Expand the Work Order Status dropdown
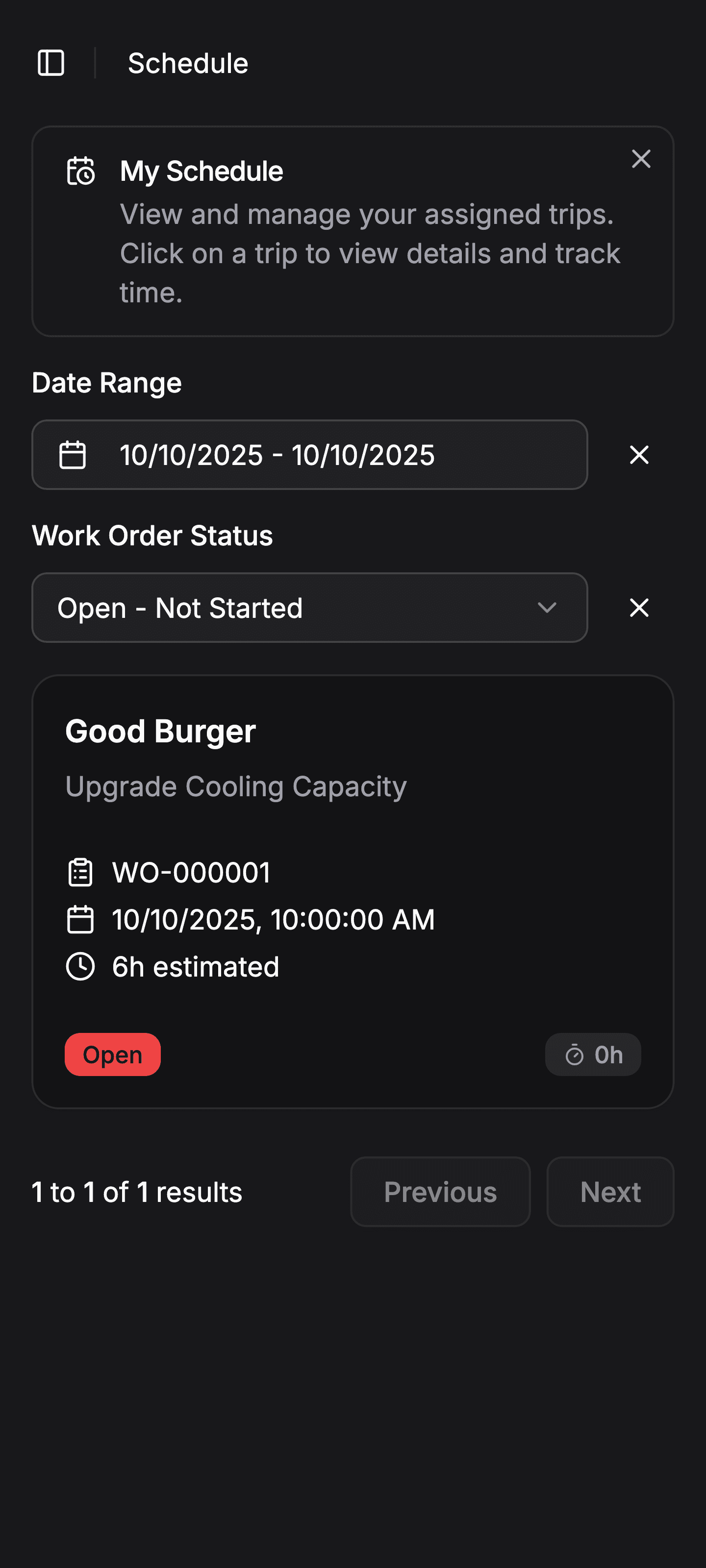 (x=309, y=608)
